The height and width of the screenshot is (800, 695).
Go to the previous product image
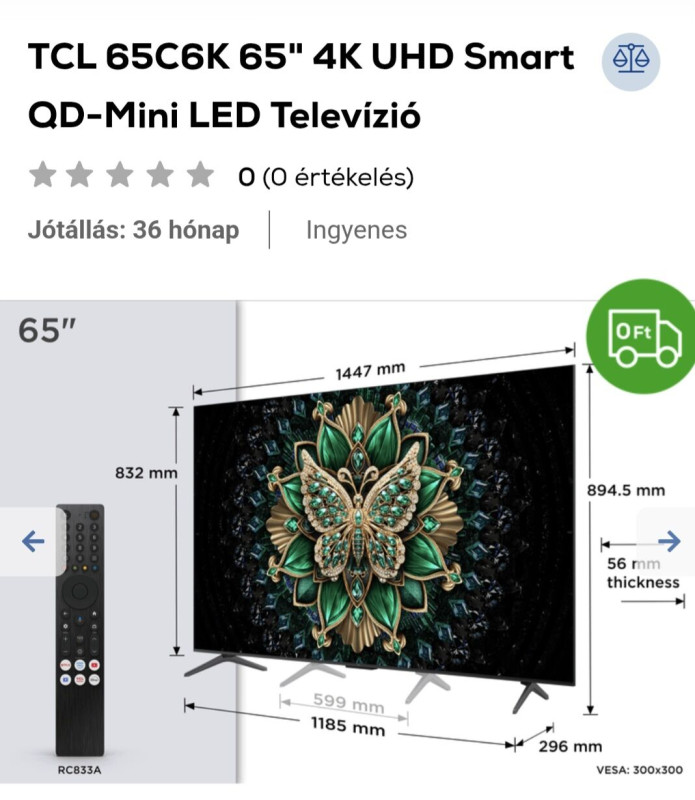[33, 541]
